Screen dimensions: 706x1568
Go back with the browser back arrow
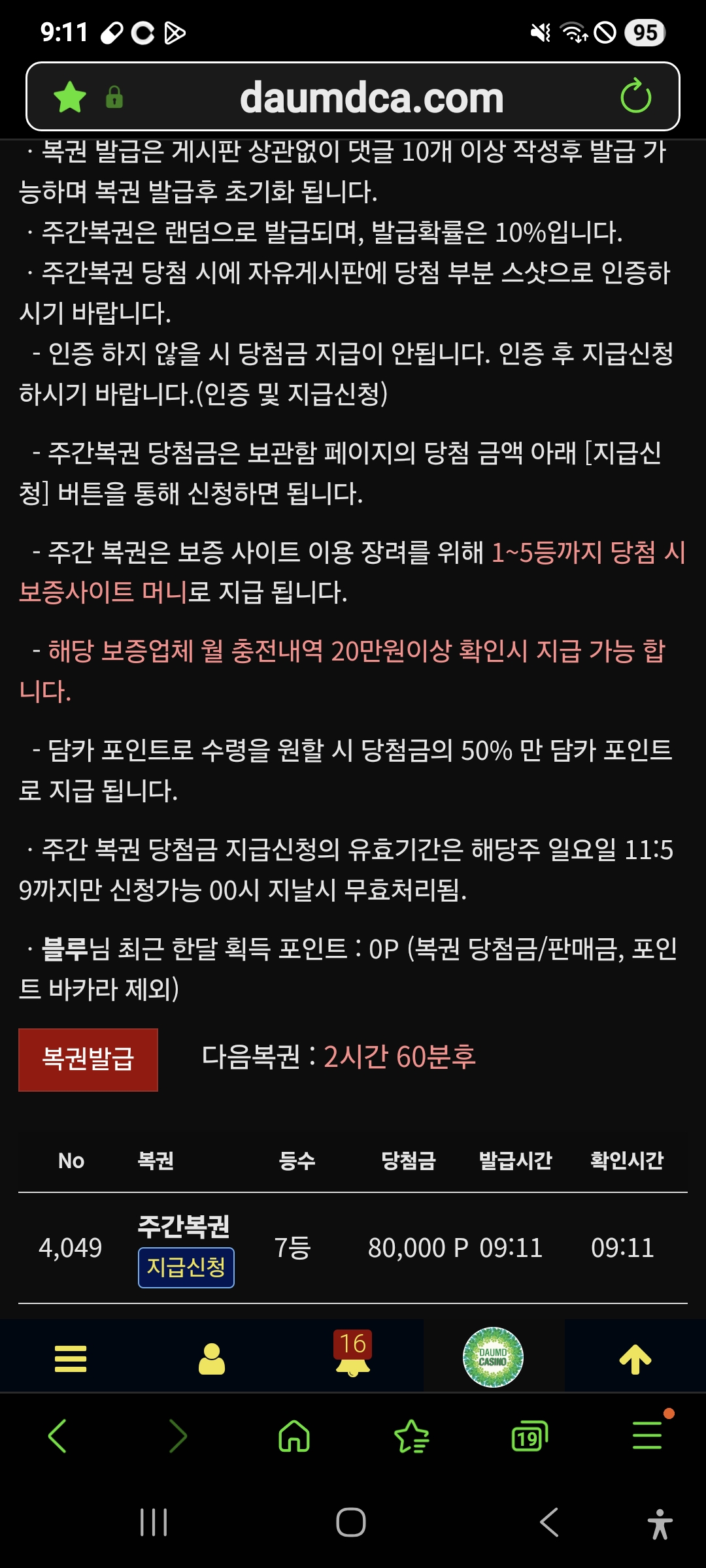click(x=58, y=1436)
